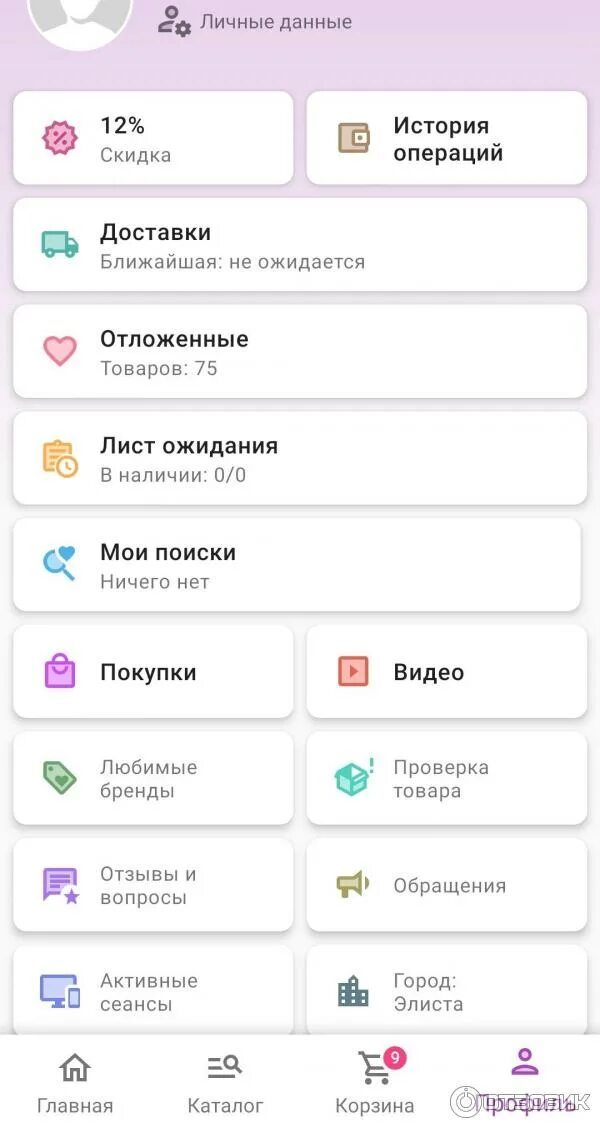Open Мои поиски

click(296, 565)
